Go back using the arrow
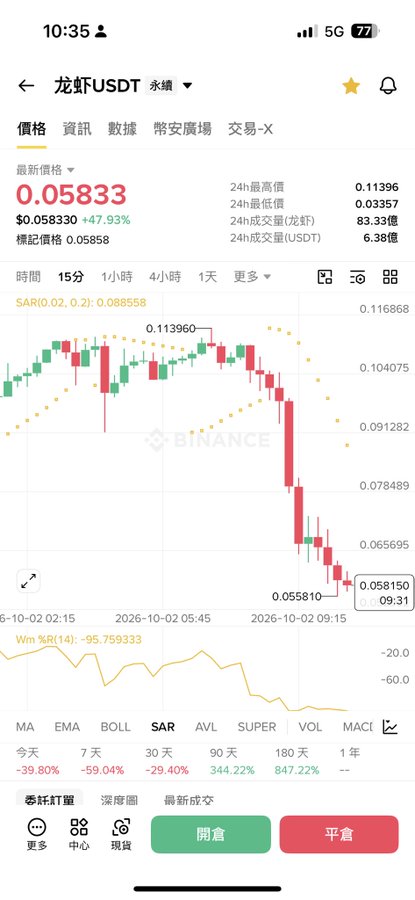The height and width of the screenshot is (900, 415). tap(26, 86)
